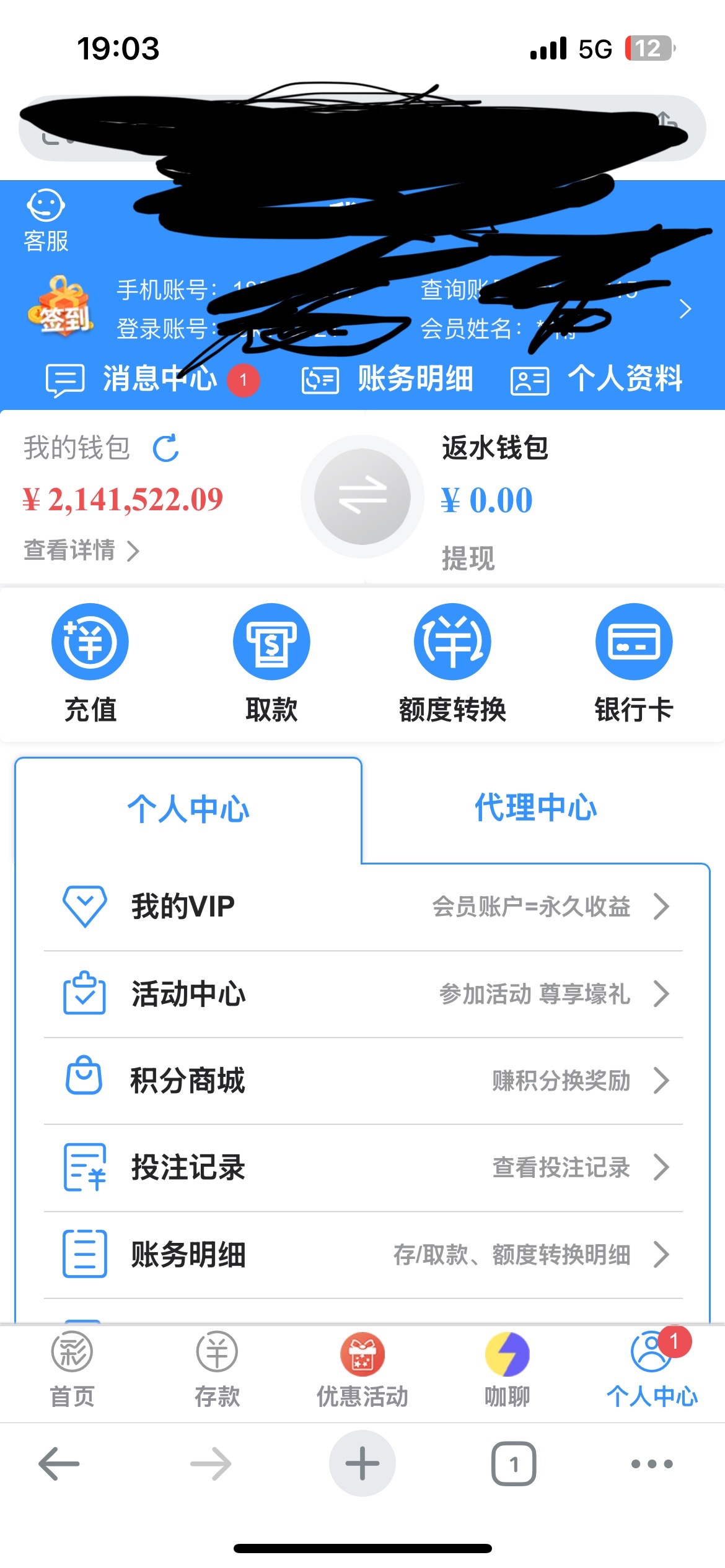Open 个人资料 profile info
725x1568 pixels.
(x=597, y=378)
